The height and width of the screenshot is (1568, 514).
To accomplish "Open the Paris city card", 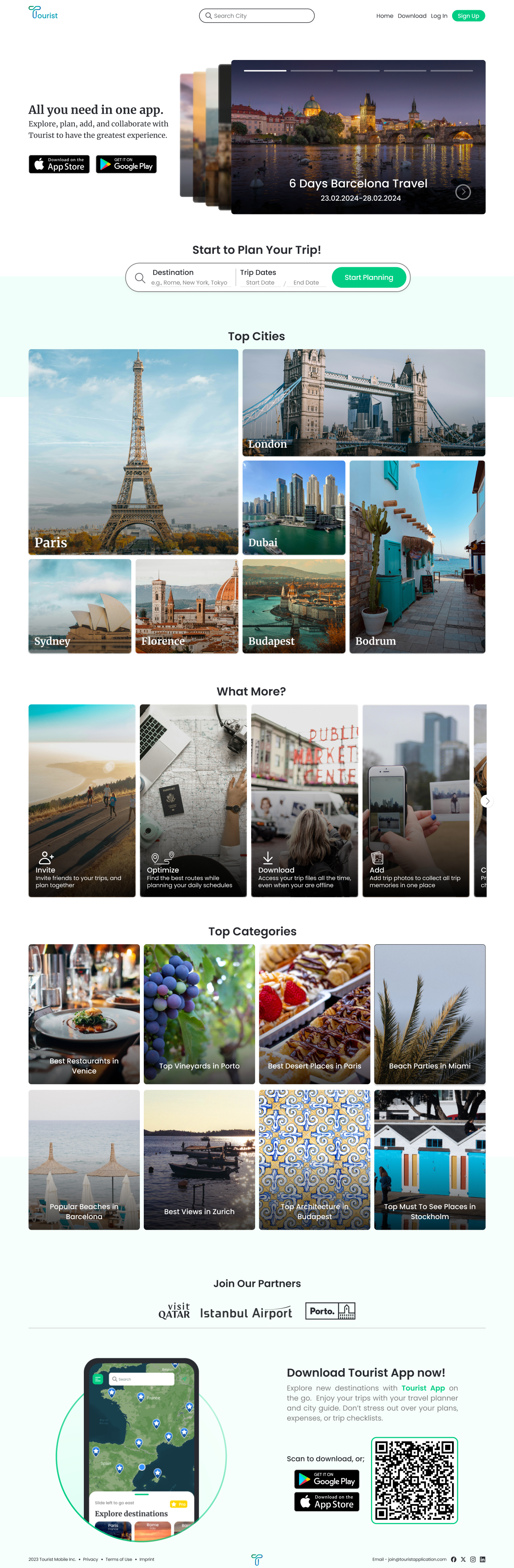I will coord(133,451).
